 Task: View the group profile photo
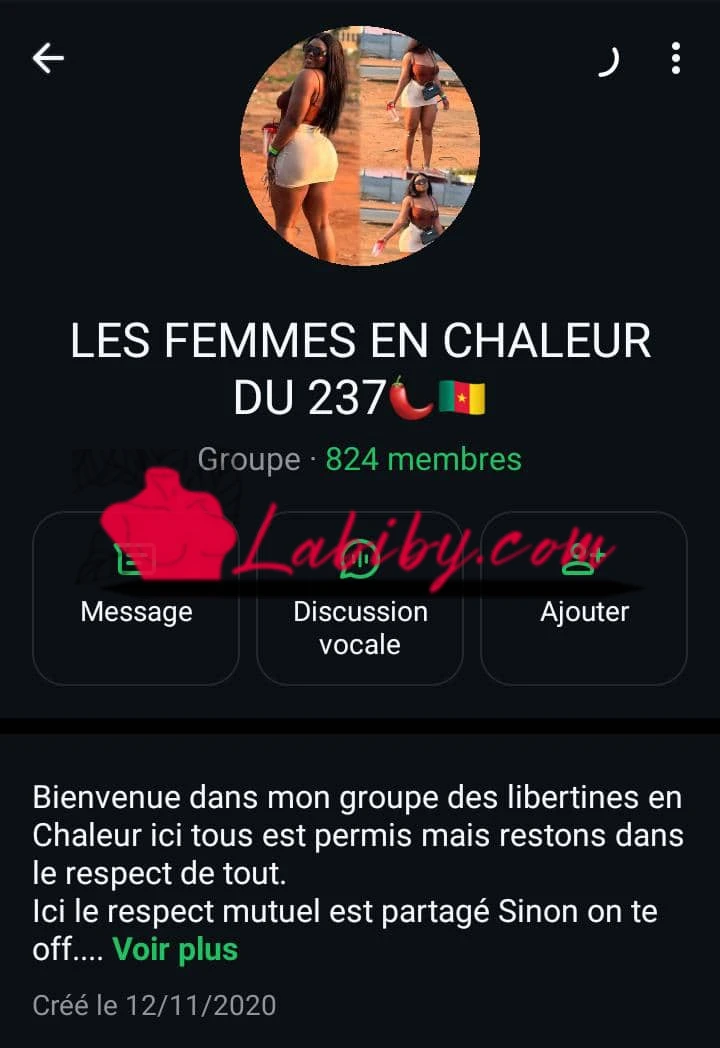pyautogui.click(x=360, y=145)
